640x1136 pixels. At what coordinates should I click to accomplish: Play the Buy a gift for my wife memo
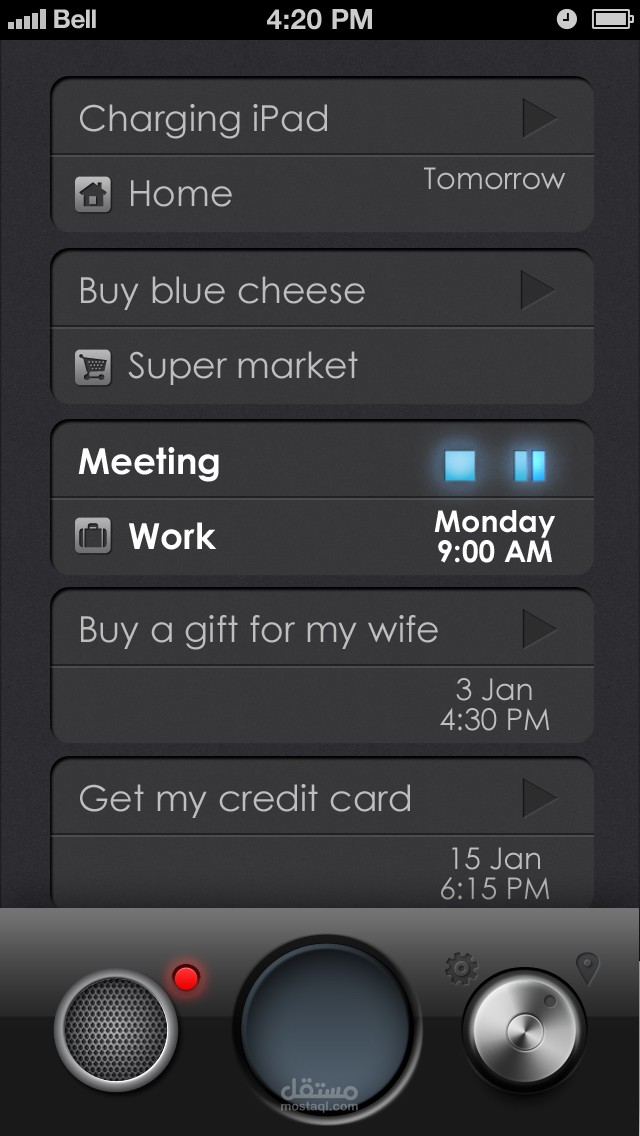(539, 630)
